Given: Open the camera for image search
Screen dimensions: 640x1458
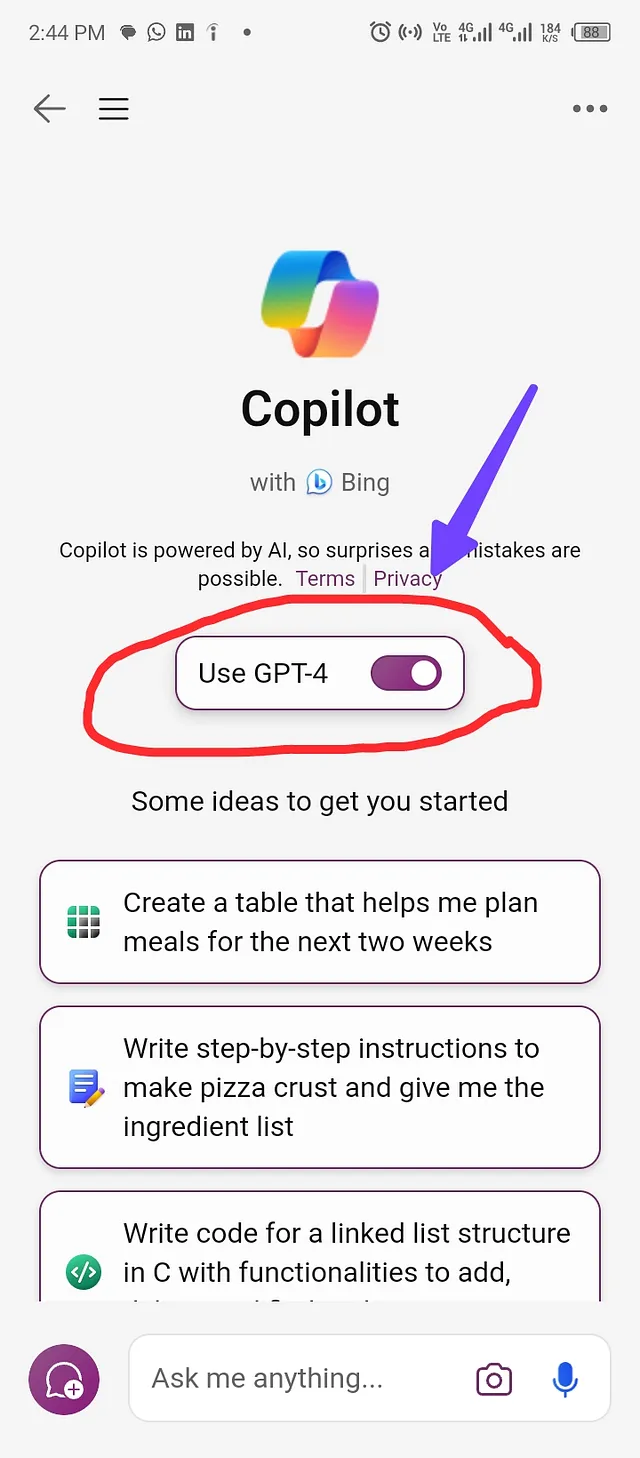Looking at the screenshot, I should 494,1380.
